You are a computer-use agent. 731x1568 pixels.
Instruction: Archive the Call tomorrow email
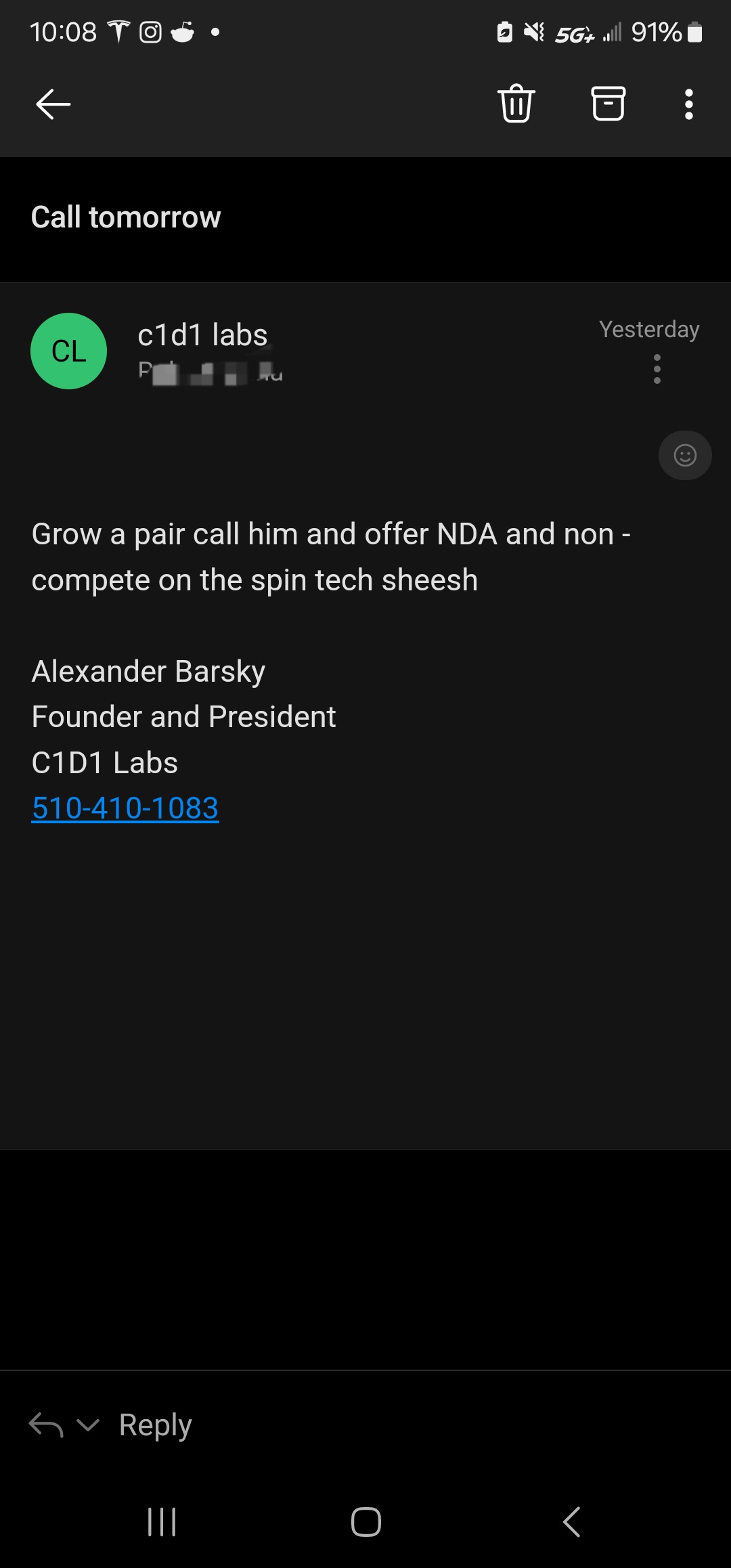(x=608, y=104)
